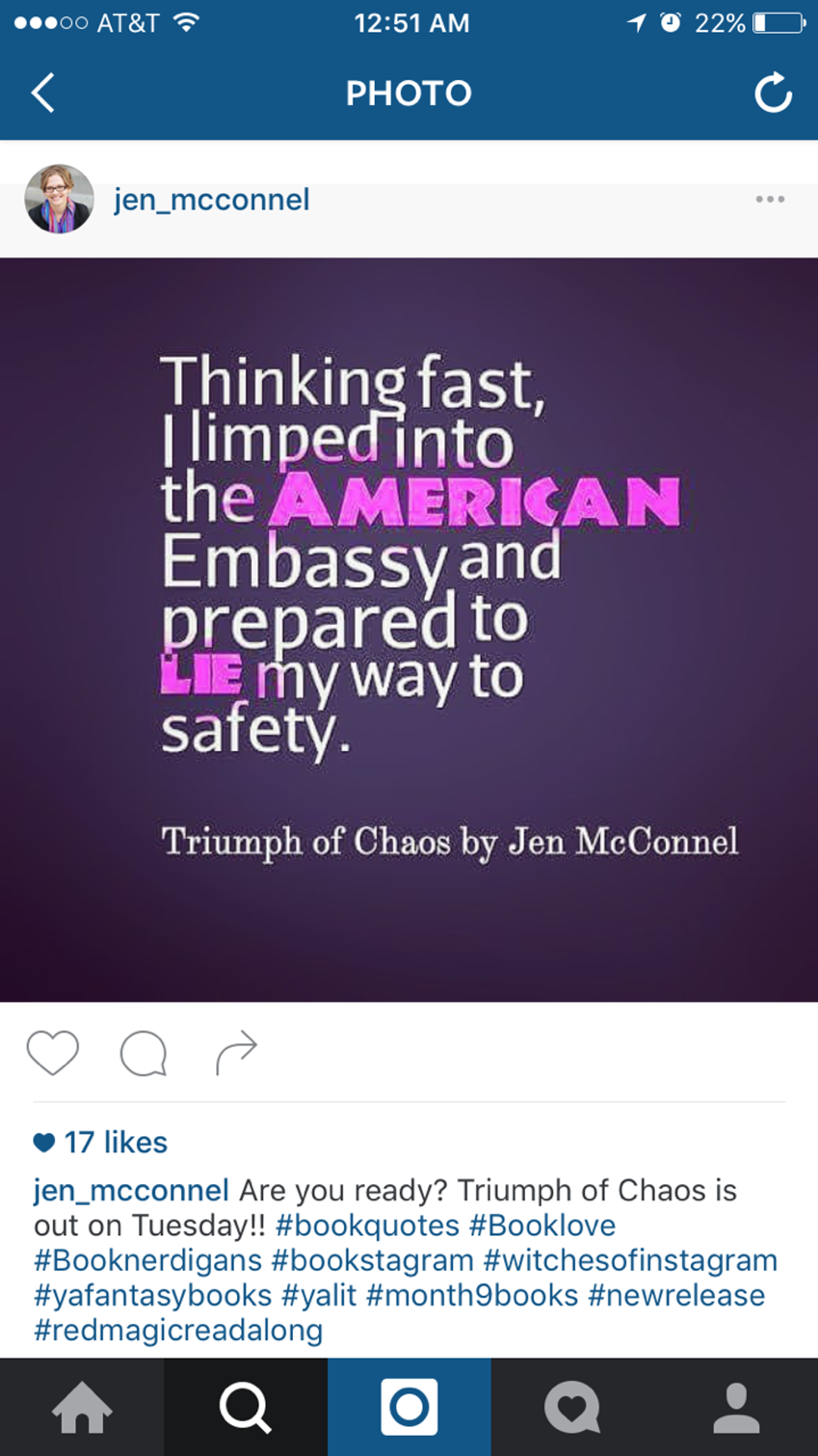Image resolution: width=818 pixels, height=1456 pixels.
Task: Like the Triumph of Chaos post
Action: pos(53,1052)
